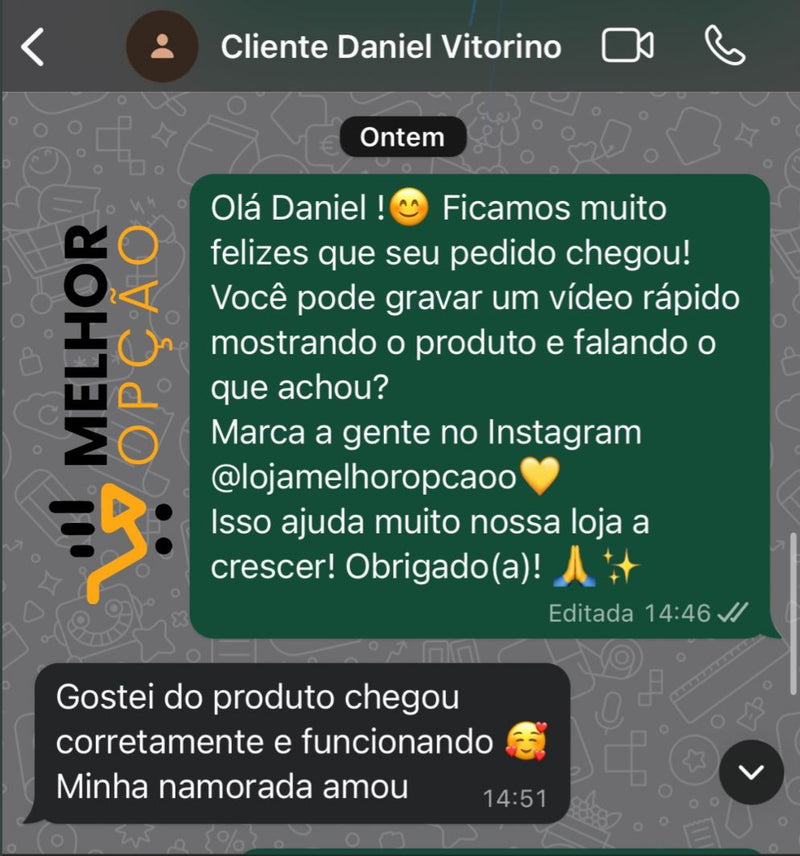800x856 pixels.
Task: Start a voice call with Daniel
Action: [x=724, y=46]
